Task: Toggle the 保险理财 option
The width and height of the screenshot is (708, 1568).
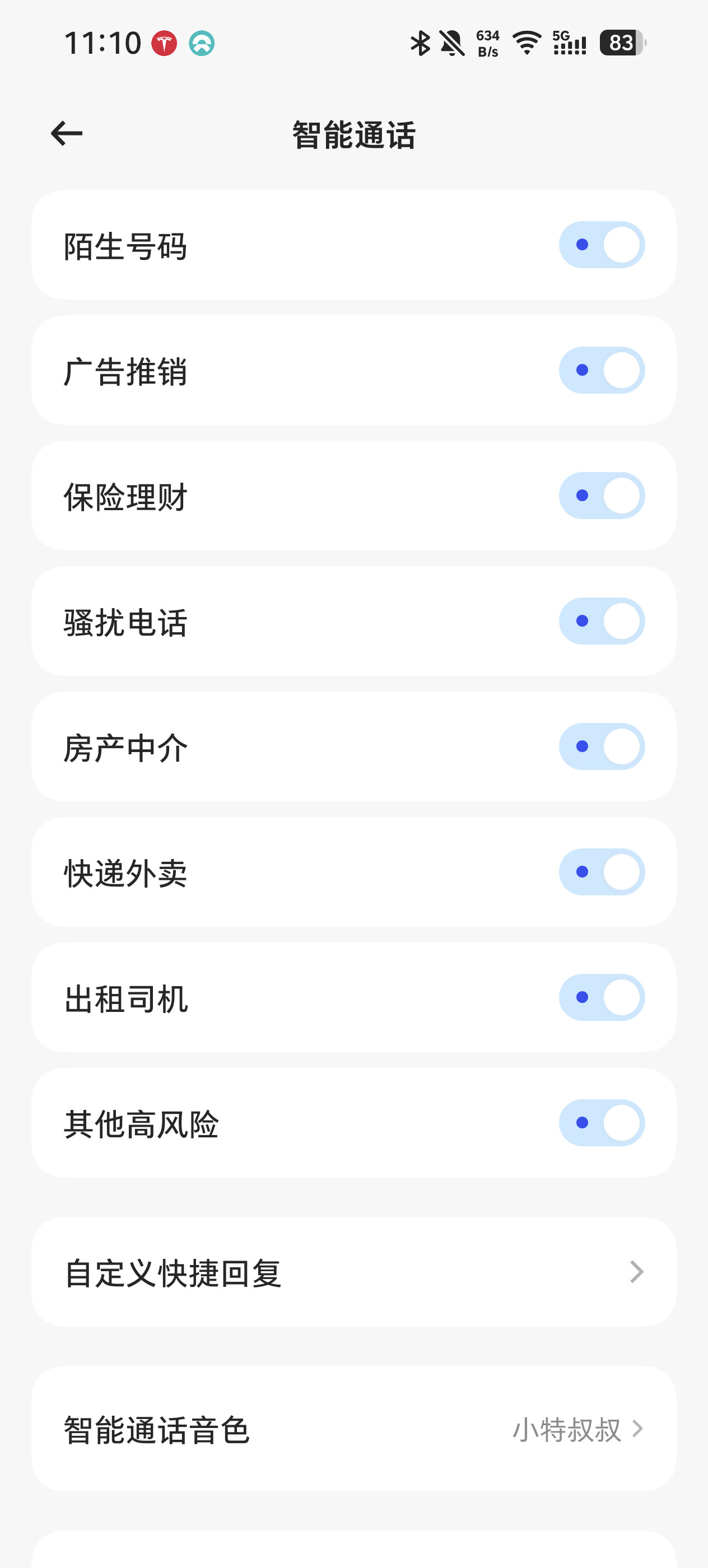Action: click(x=602, y=496)
